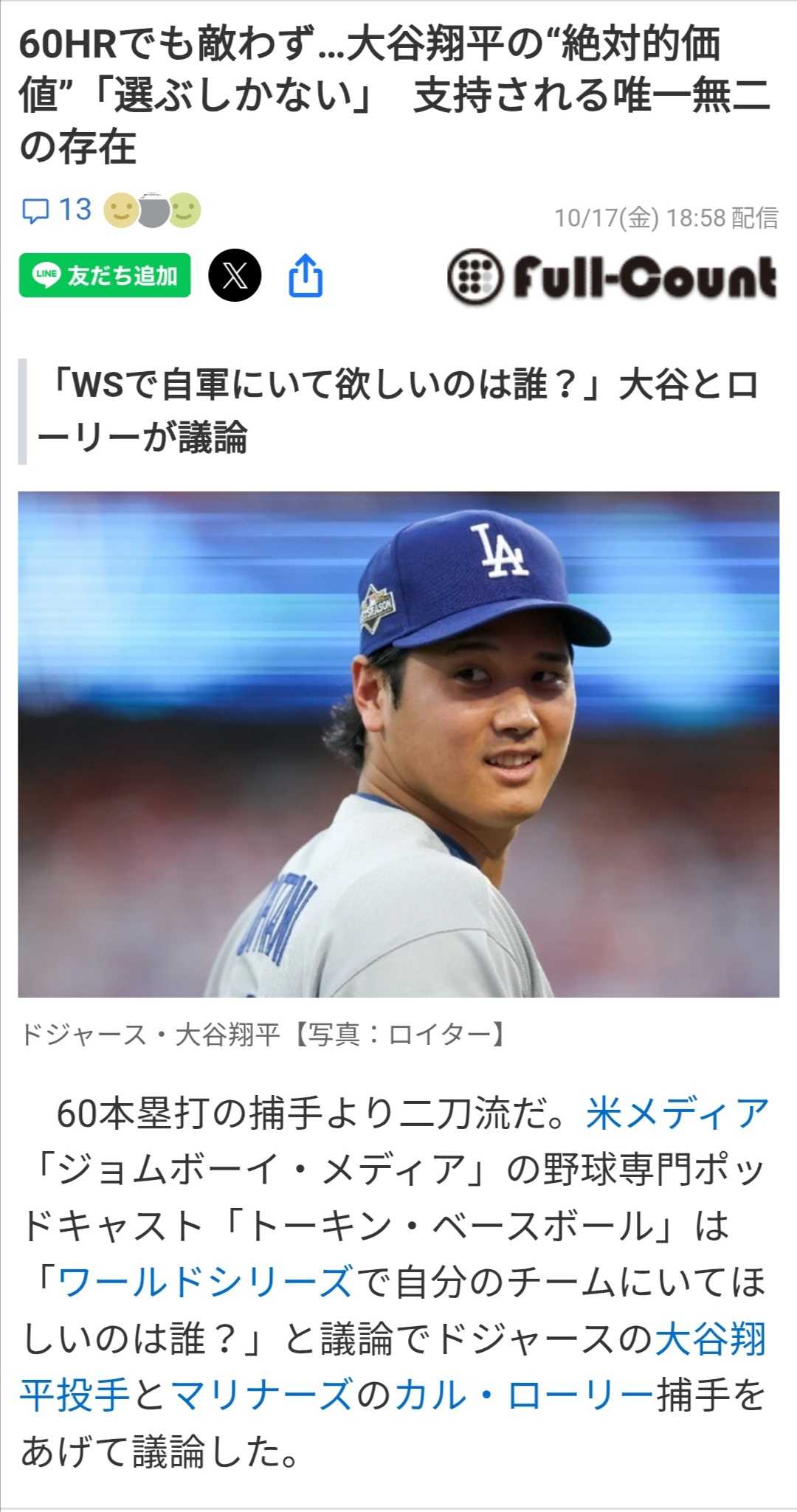
Task: Open the カル・ローリー link
Action: point(524,1395)
